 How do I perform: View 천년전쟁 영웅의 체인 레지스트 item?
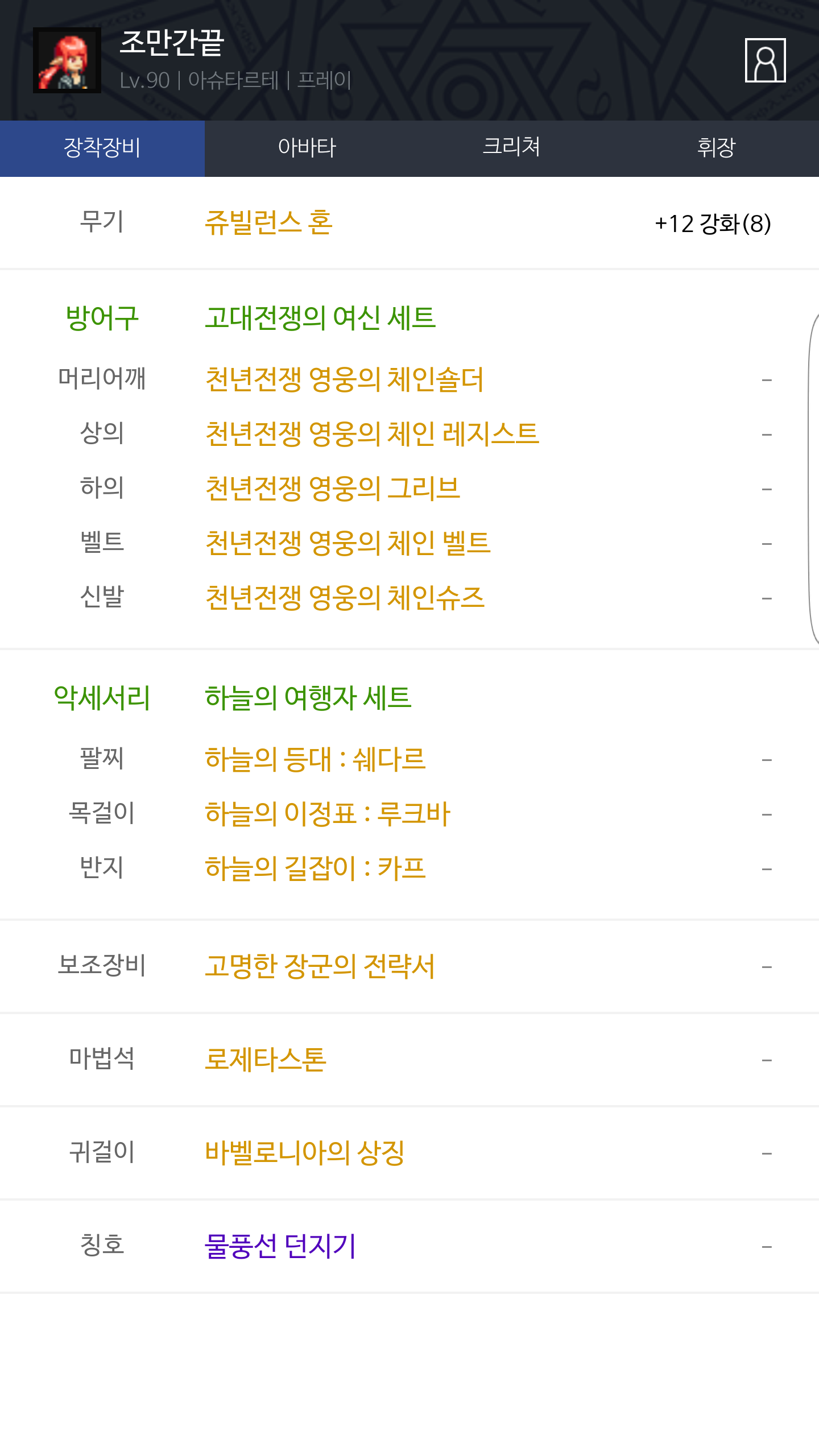click(372, 434)
